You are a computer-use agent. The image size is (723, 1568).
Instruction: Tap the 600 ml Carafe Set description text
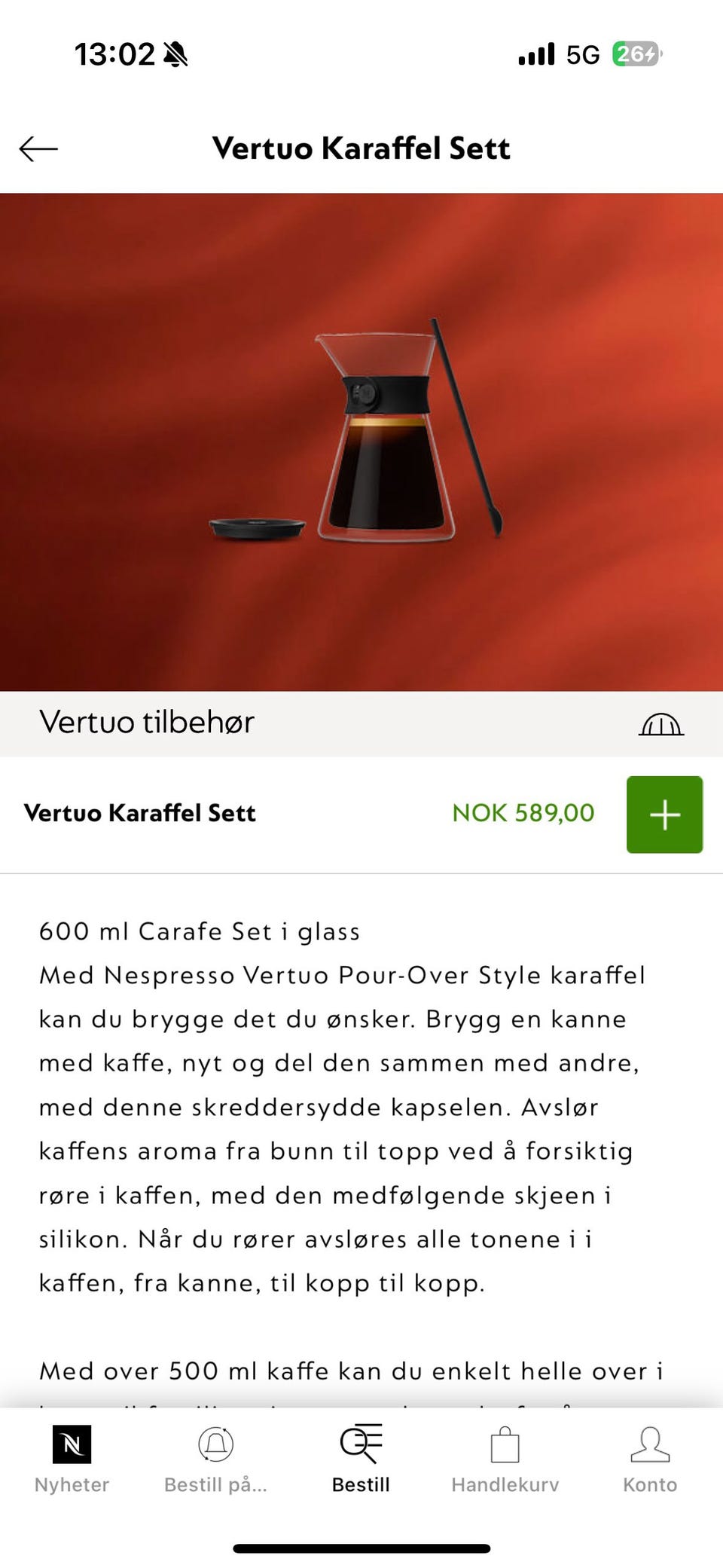pos(200,931)
